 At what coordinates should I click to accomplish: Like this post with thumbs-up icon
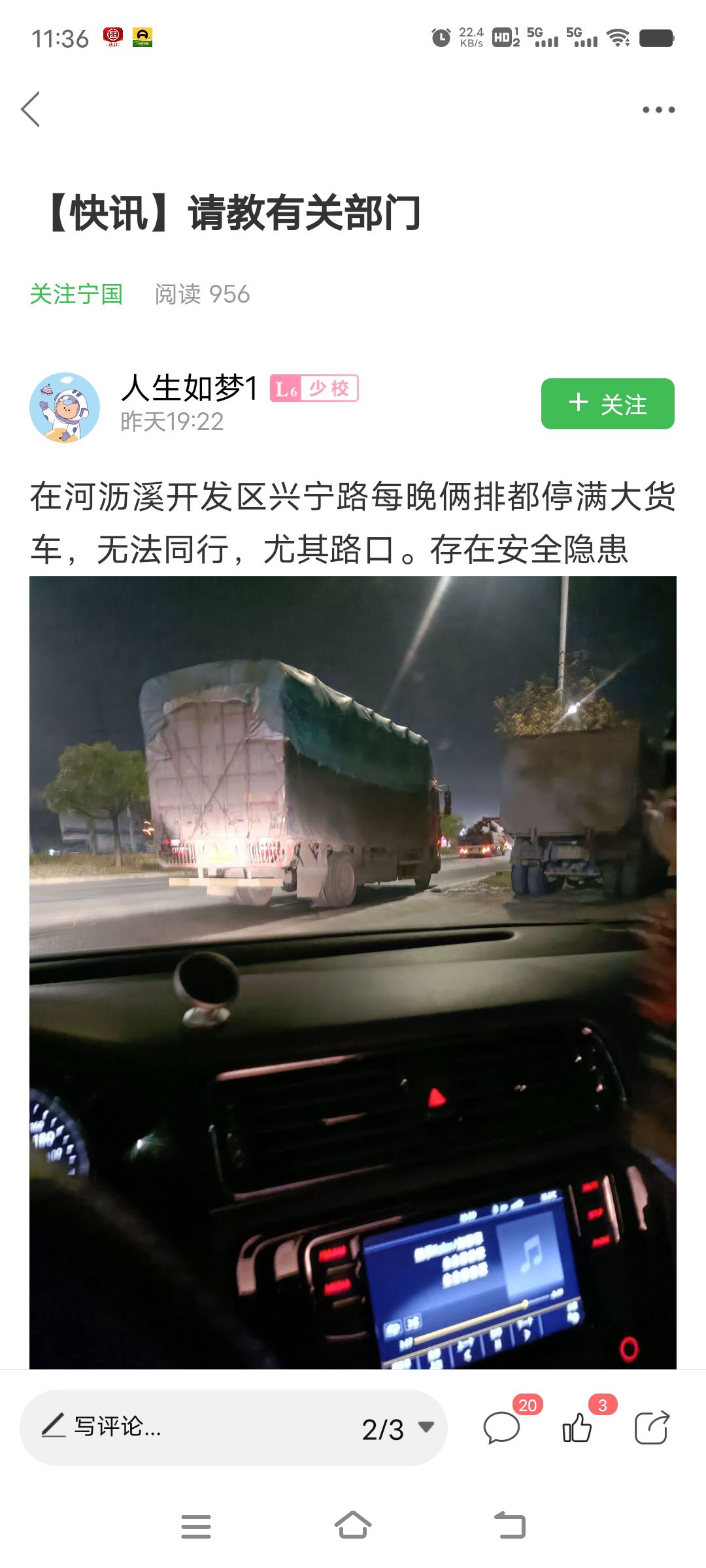click(x=577, y=1427)
